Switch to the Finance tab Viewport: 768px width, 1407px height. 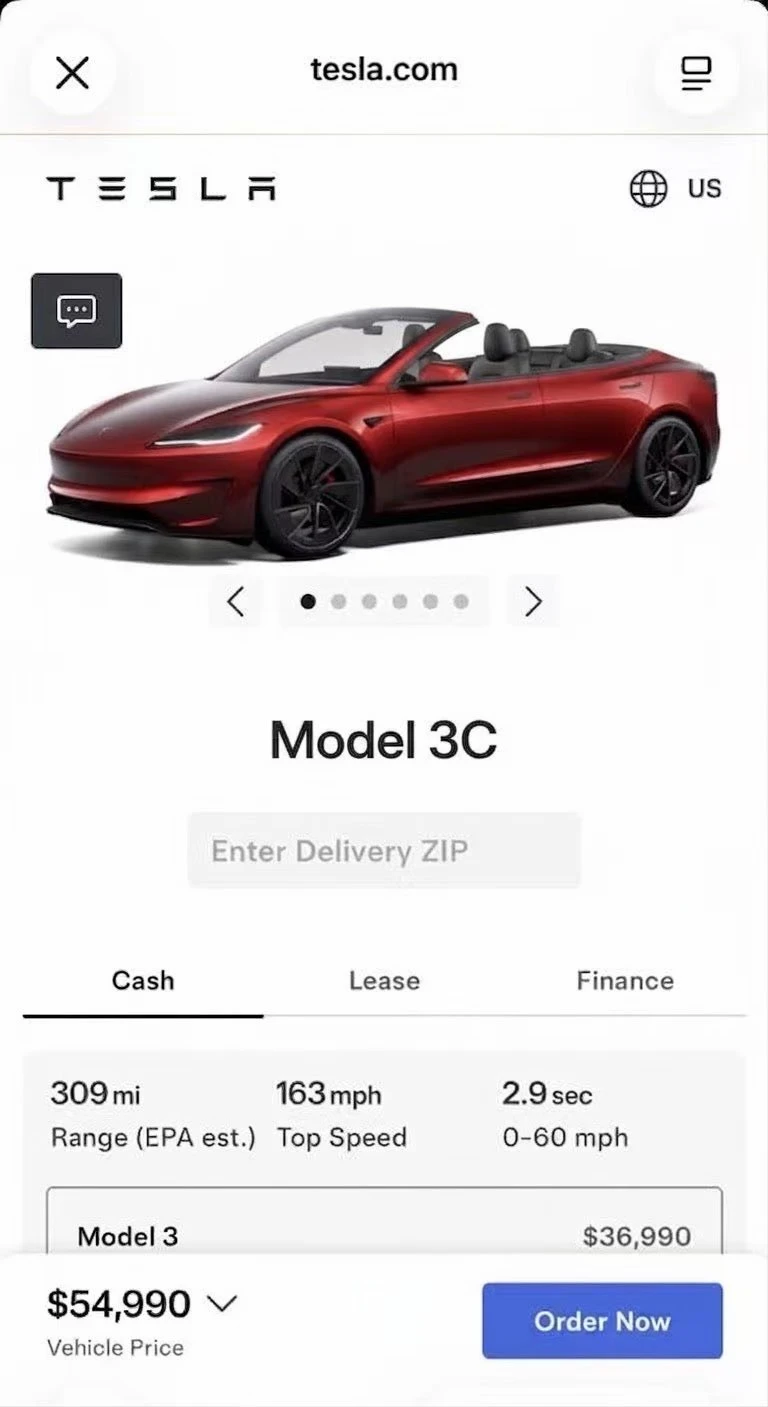(x=625, y=981)
